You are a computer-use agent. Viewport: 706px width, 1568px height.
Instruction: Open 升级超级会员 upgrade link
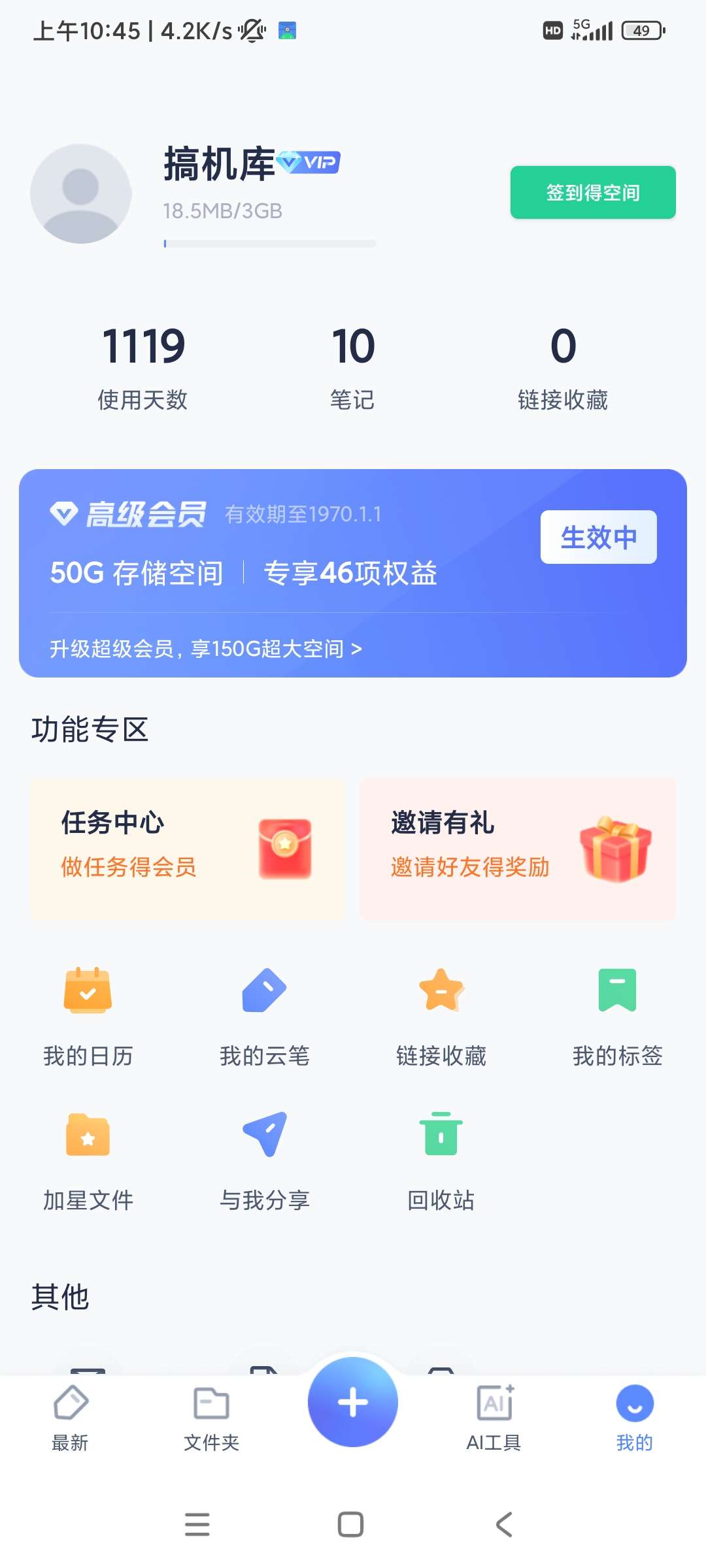click(x=205, y=649)
